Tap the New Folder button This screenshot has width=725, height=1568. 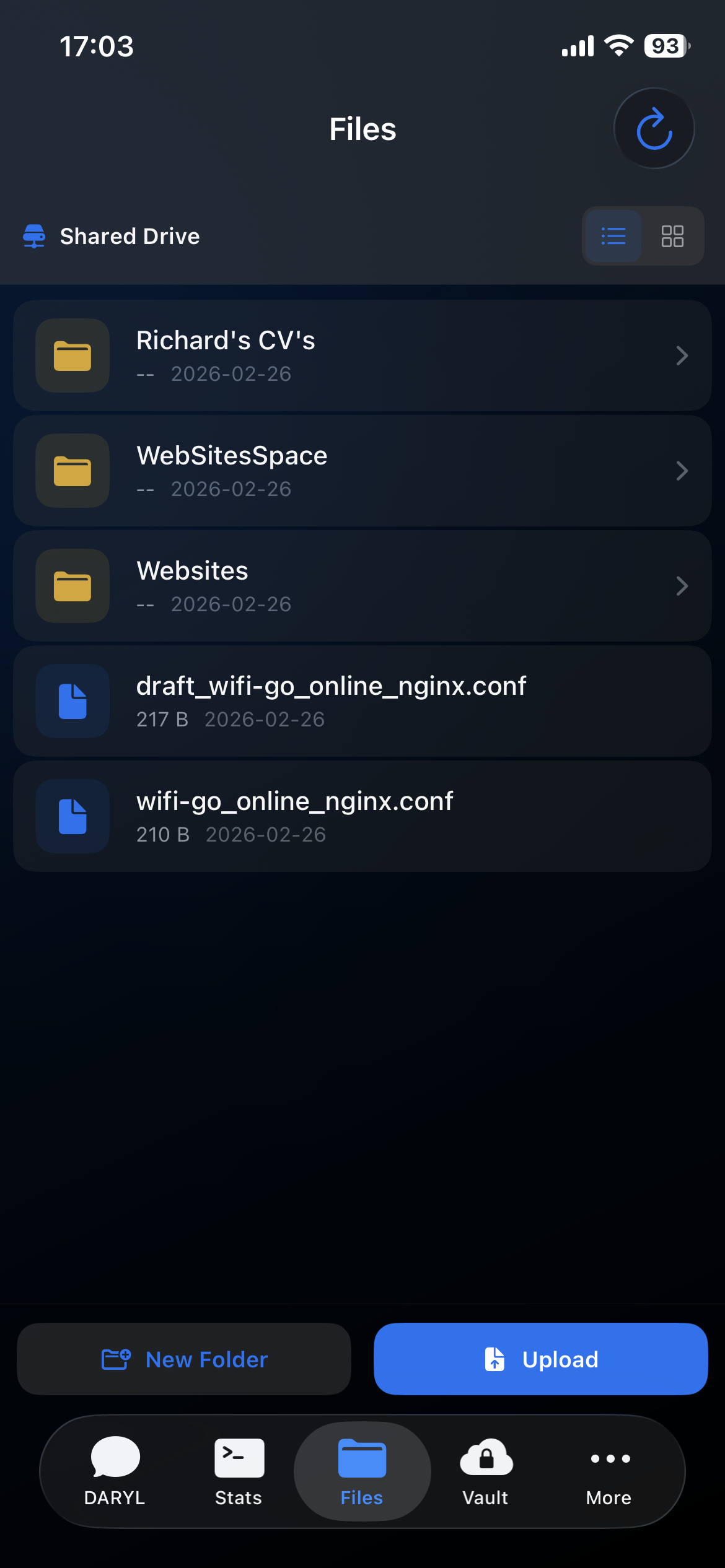click(183, 1359)
